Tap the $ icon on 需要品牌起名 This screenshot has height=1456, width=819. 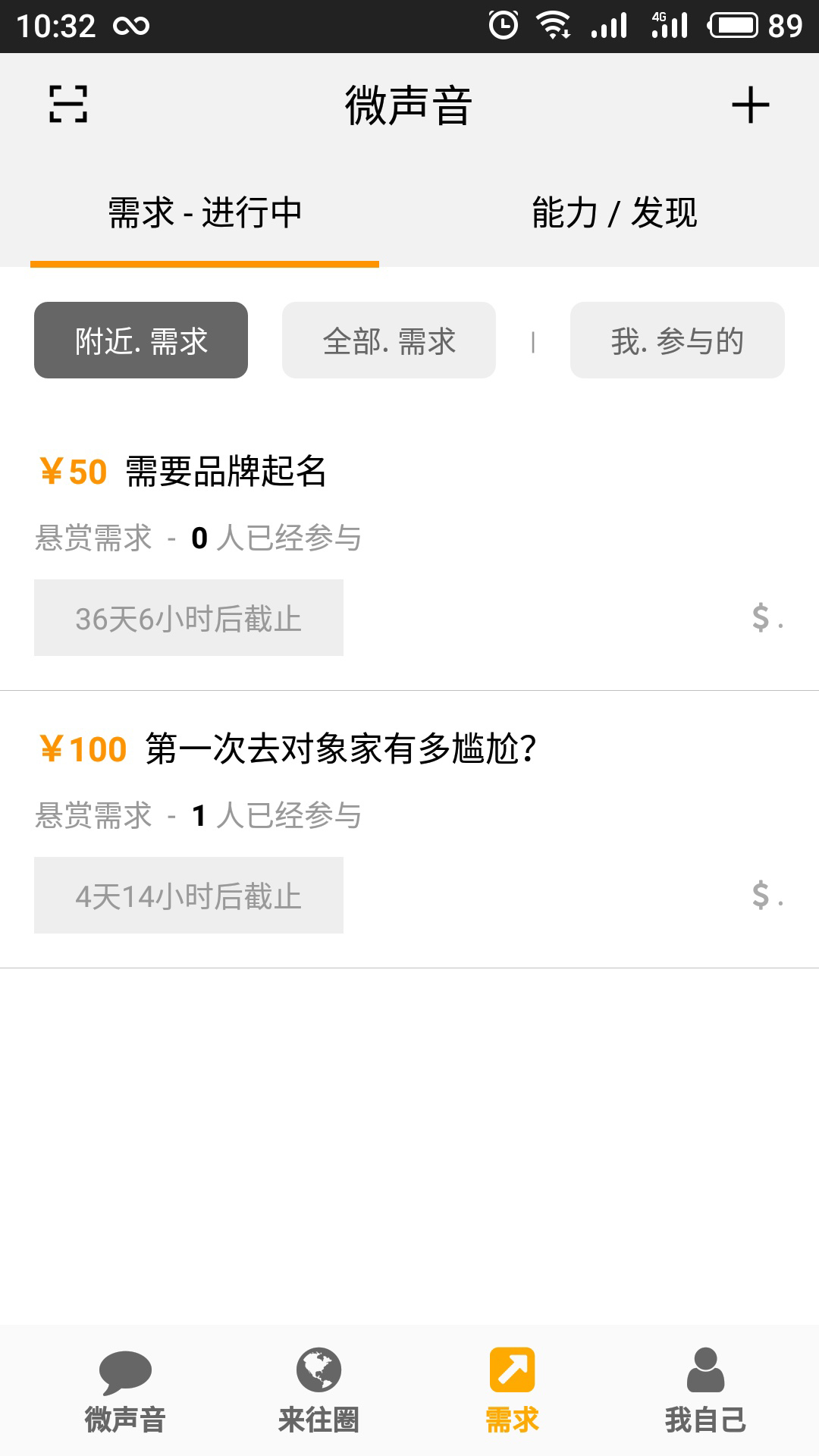(x=767, y=617)
